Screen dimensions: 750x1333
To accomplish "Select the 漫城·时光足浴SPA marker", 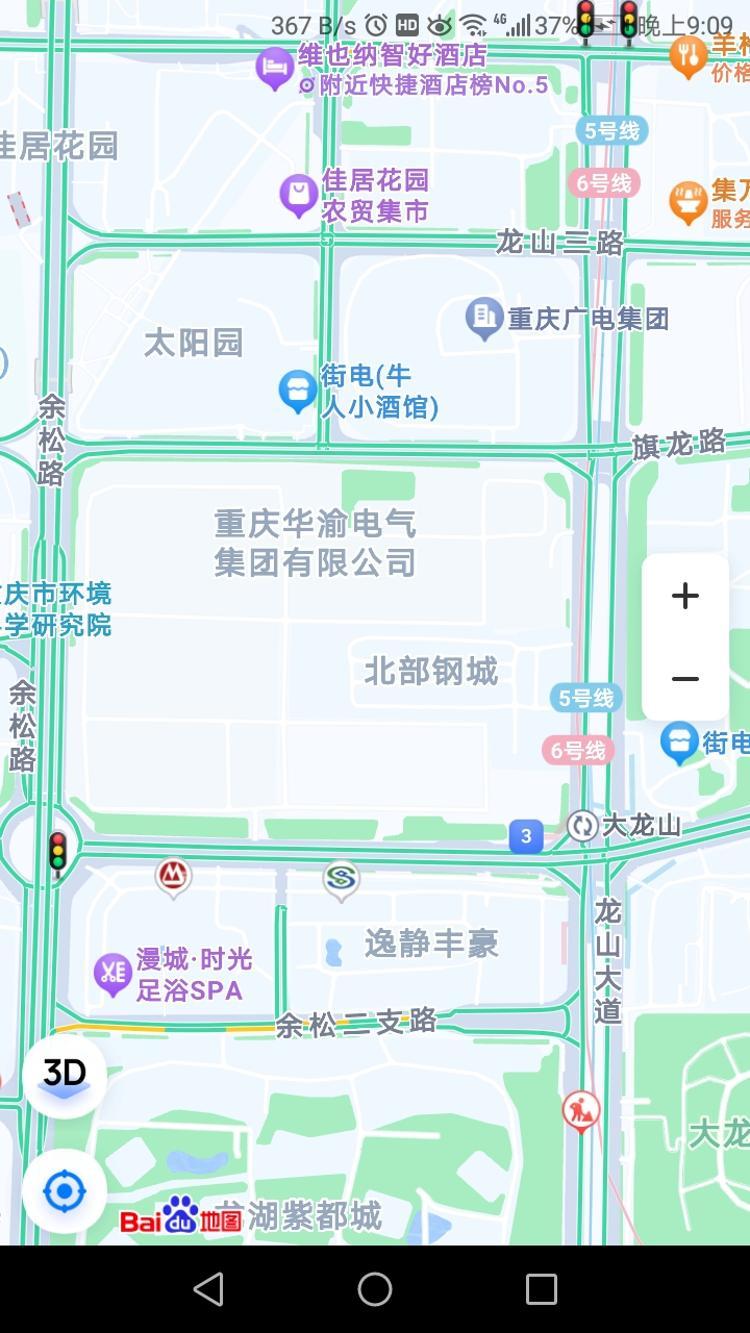I will (x=113, y=975).
